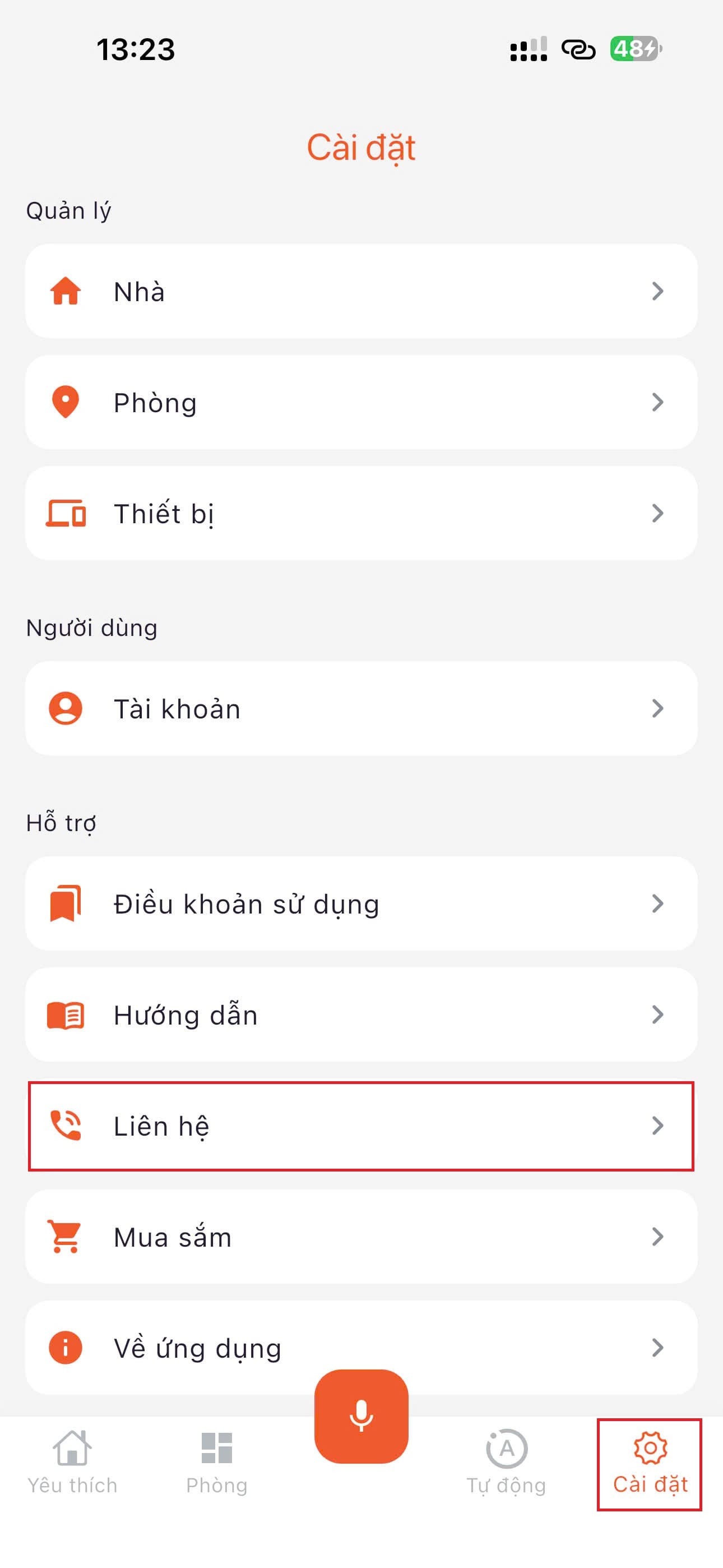Screen dimensions: 723x1568
Task: Open Mua sắm shopping
Action: (361, 1237)
